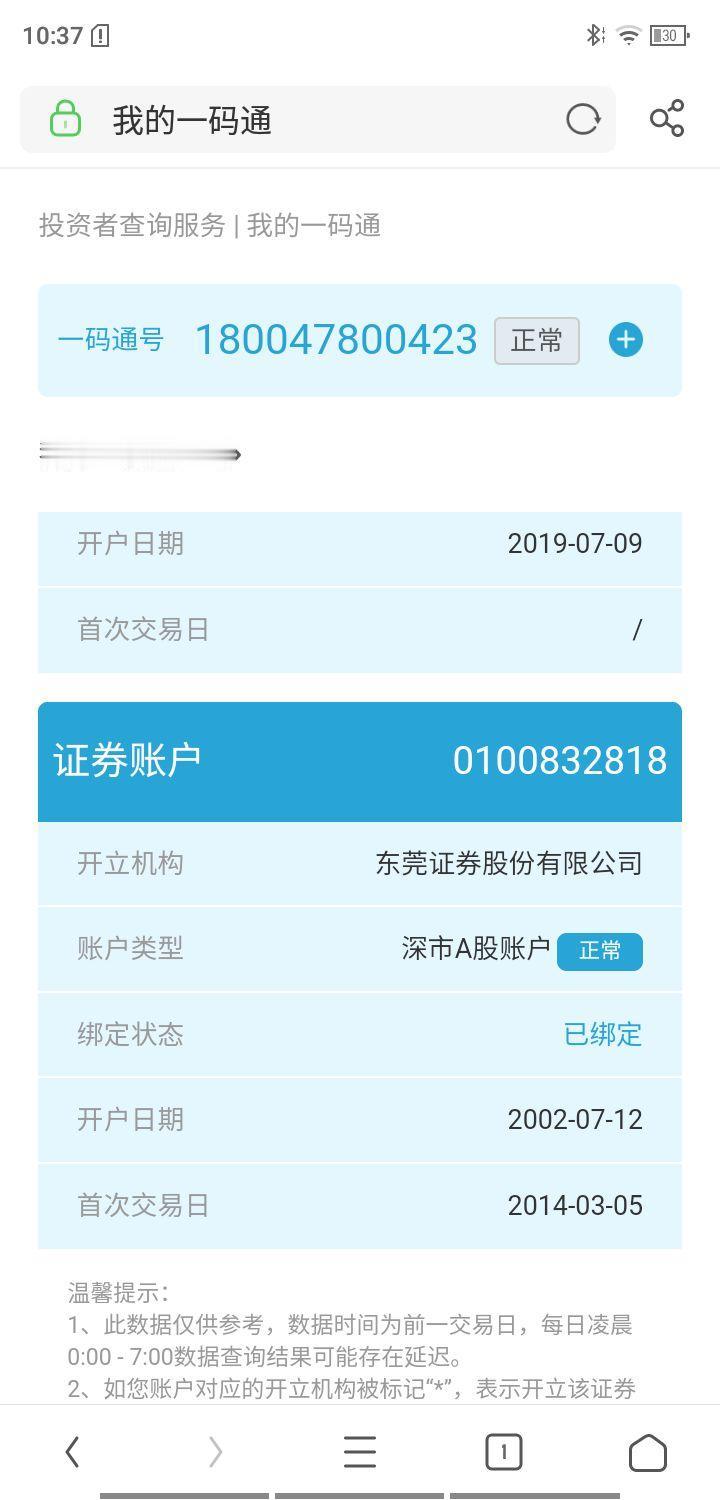Screen dimensions: 720x1500
Task: Tap the Wi-Fi icon in status bar
Action: coord(628,35)
